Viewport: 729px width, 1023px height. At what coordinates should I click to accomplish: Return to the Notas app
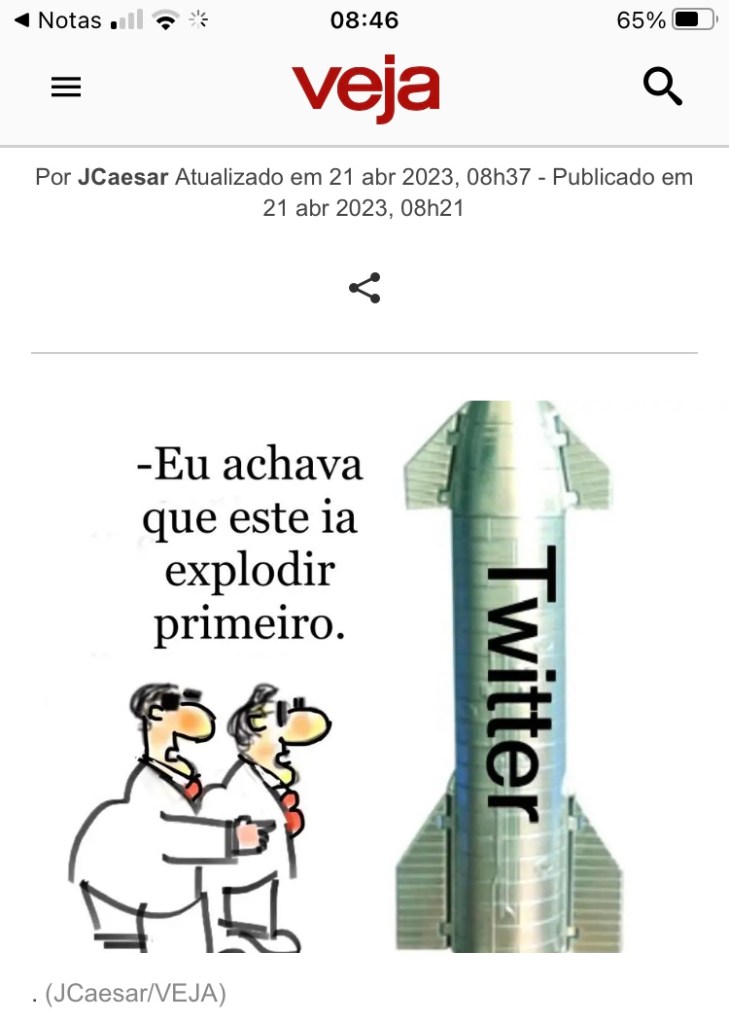pyautogui.click(x=58, y=20)
